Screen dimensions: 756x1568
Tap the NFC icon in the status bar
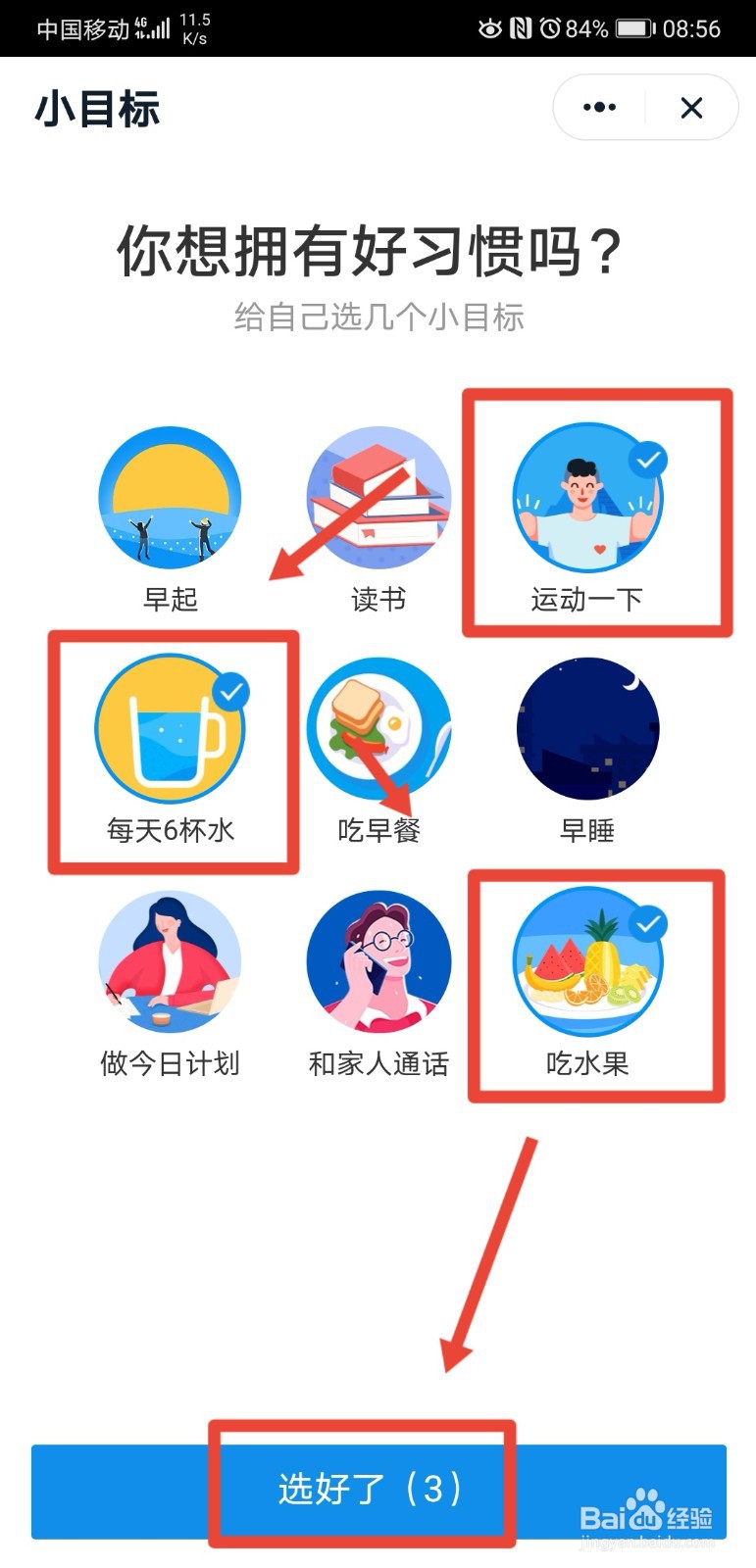pyautogui.click(x=520, y=27)
